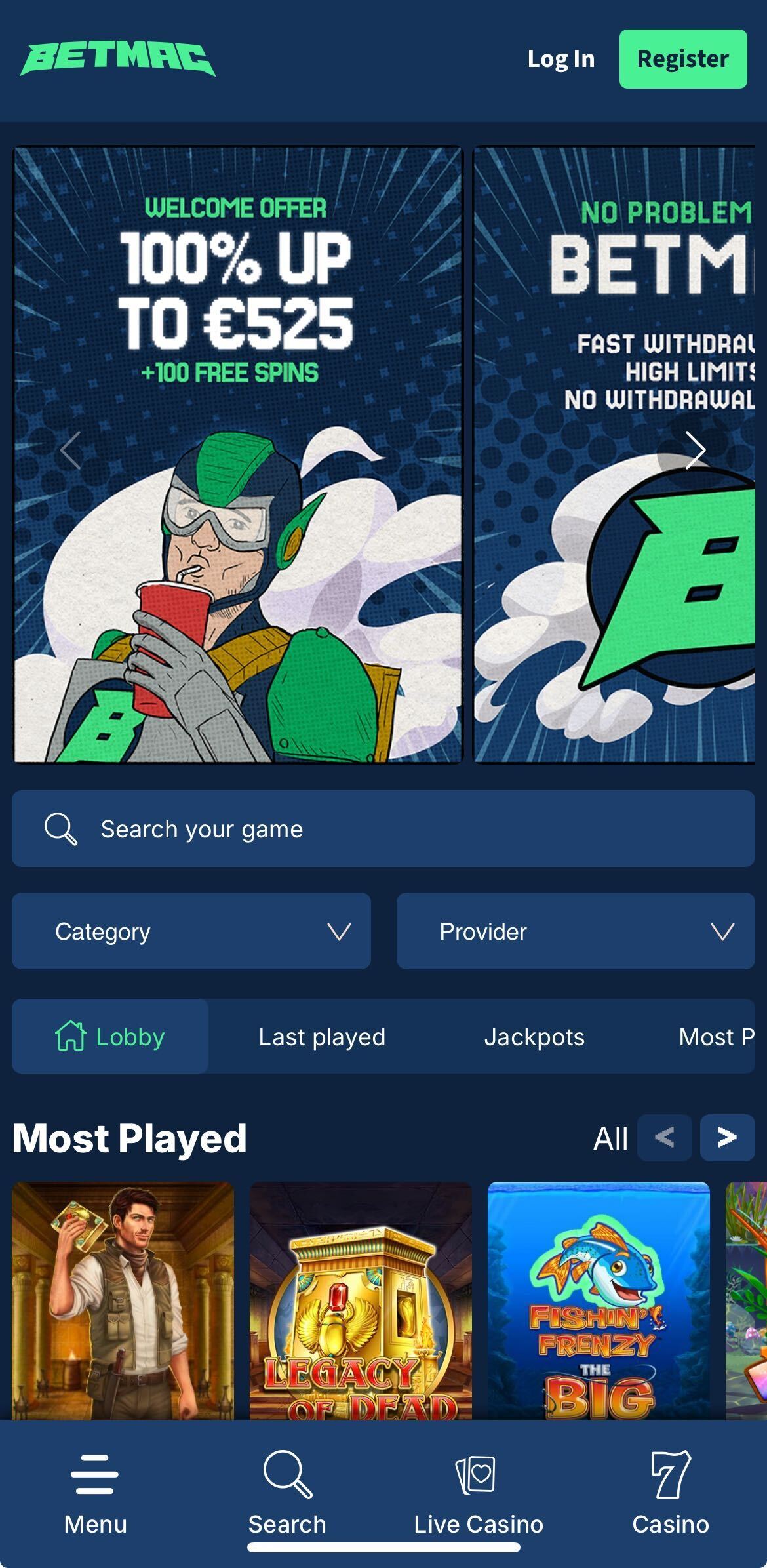Select the Lobby tab
Image resolution: width=767 pixels, height=1568 pixels.
[x=110, y=1037]
